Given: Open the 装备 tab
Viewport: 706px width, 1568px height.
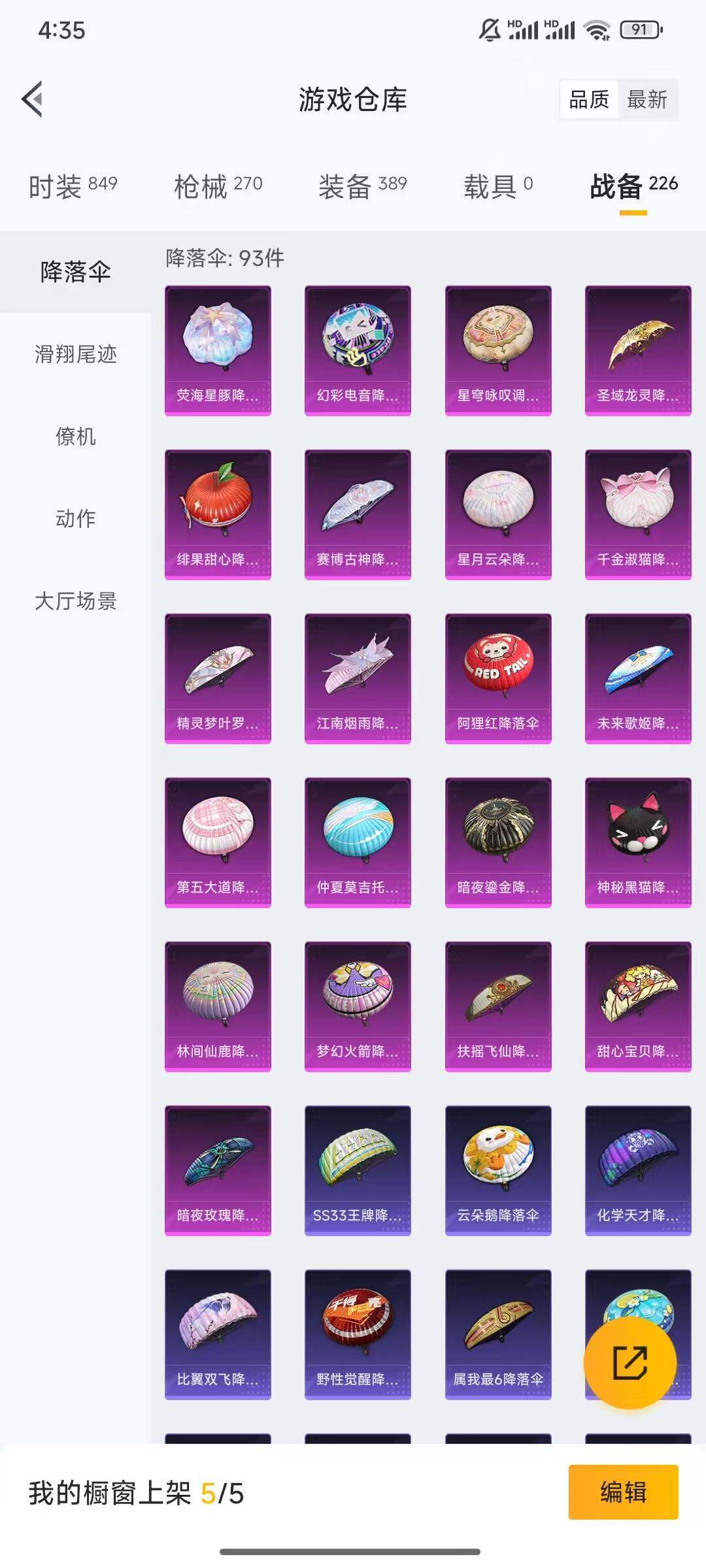Looking at the screenshot, I should [x=363, y=186].
